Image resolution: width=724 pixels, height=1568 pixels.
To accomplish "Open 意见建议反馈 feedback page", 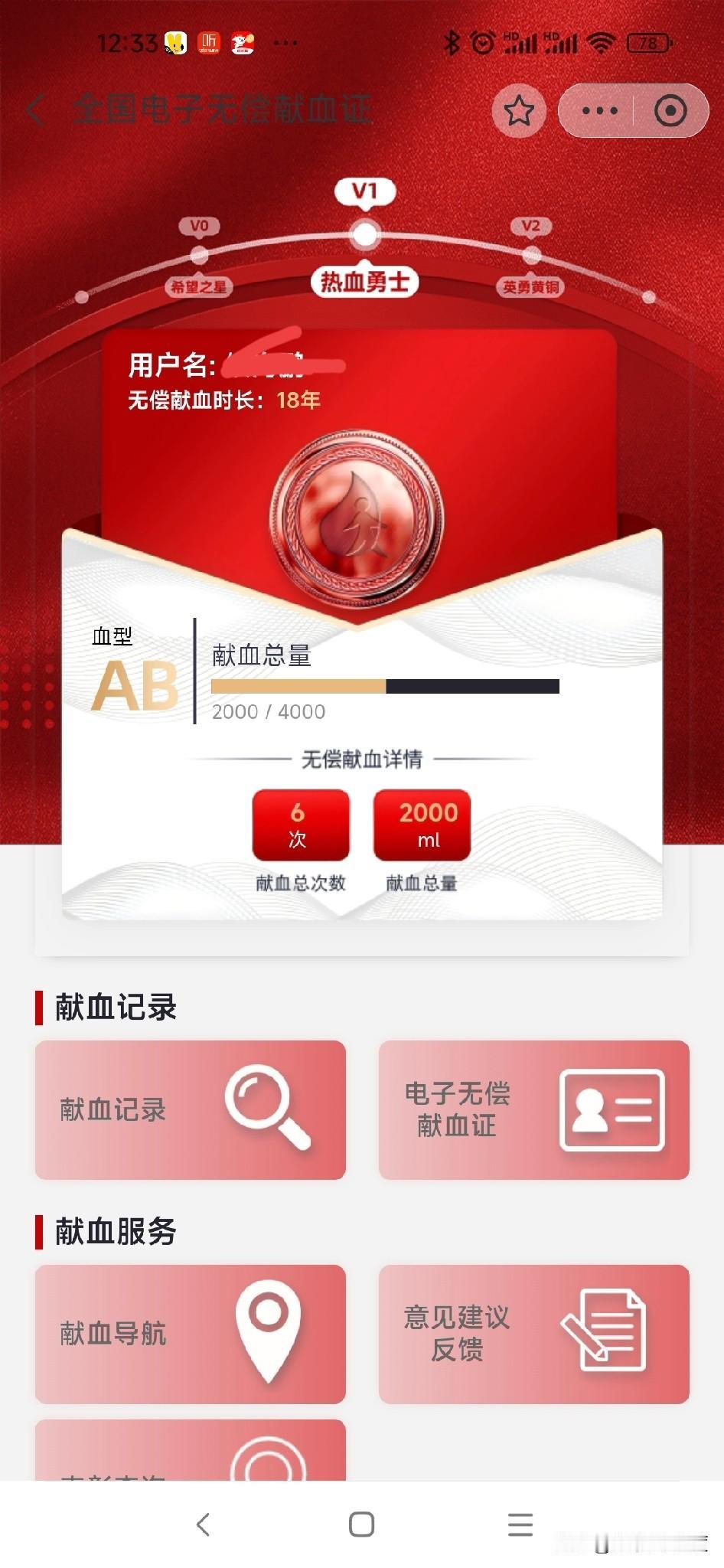I will pyautogui.click(x=533, y=1334).
